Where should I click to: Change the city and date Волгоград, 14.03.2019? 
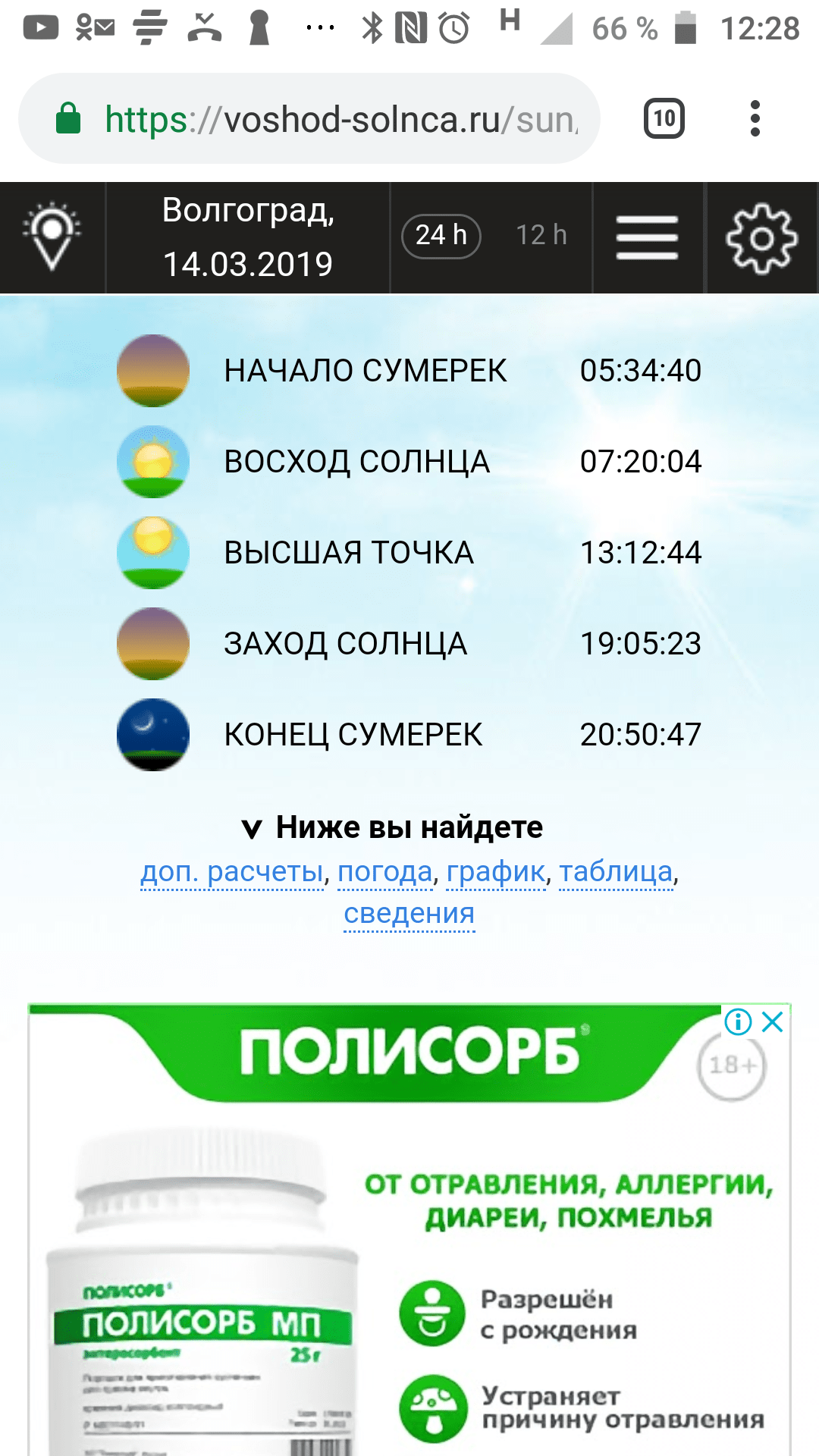click(248, 237)
